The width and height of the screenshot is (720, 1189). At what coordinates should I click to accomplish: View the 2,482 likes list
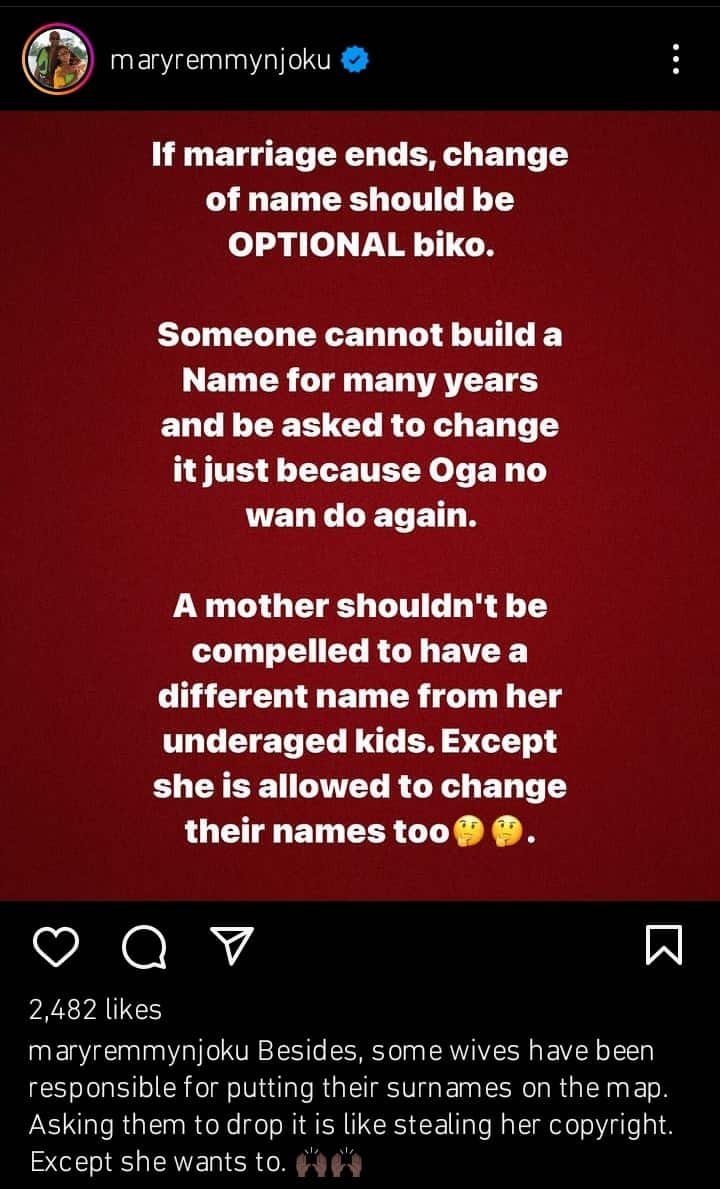[x=95, y=1010]
